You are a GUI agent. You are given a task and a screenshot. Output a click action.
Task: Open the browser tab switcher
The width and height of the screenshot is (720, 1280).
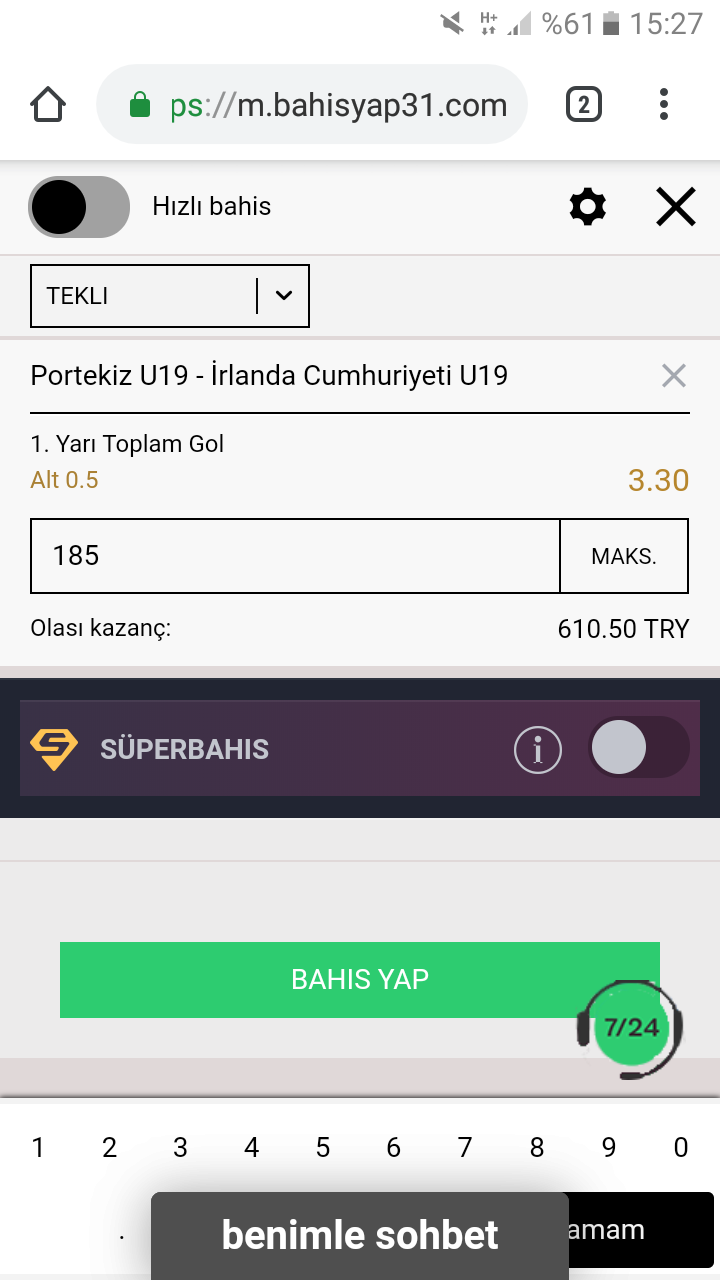584,105
